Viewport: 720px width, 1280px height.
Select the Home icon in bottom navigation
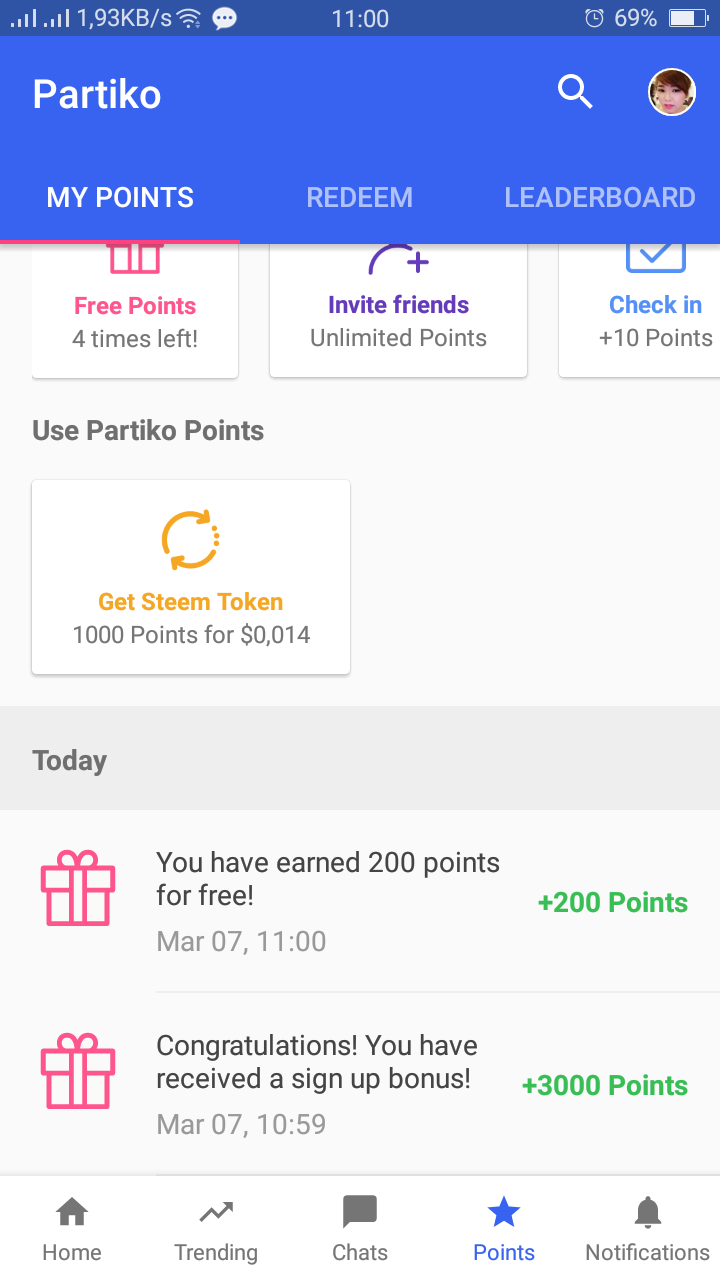pos(71,1210)
